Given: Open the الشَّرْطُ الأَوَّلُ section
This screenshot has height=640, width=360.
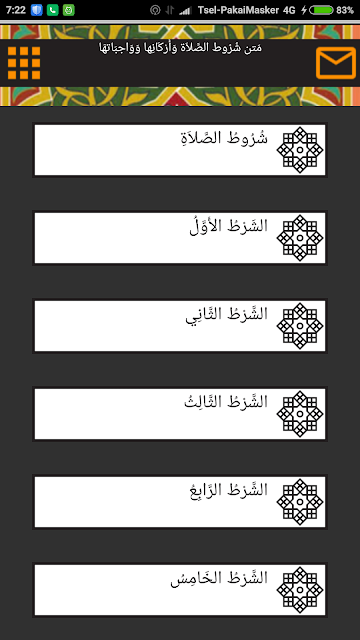Looking at the screenshot, I should 180,238.
